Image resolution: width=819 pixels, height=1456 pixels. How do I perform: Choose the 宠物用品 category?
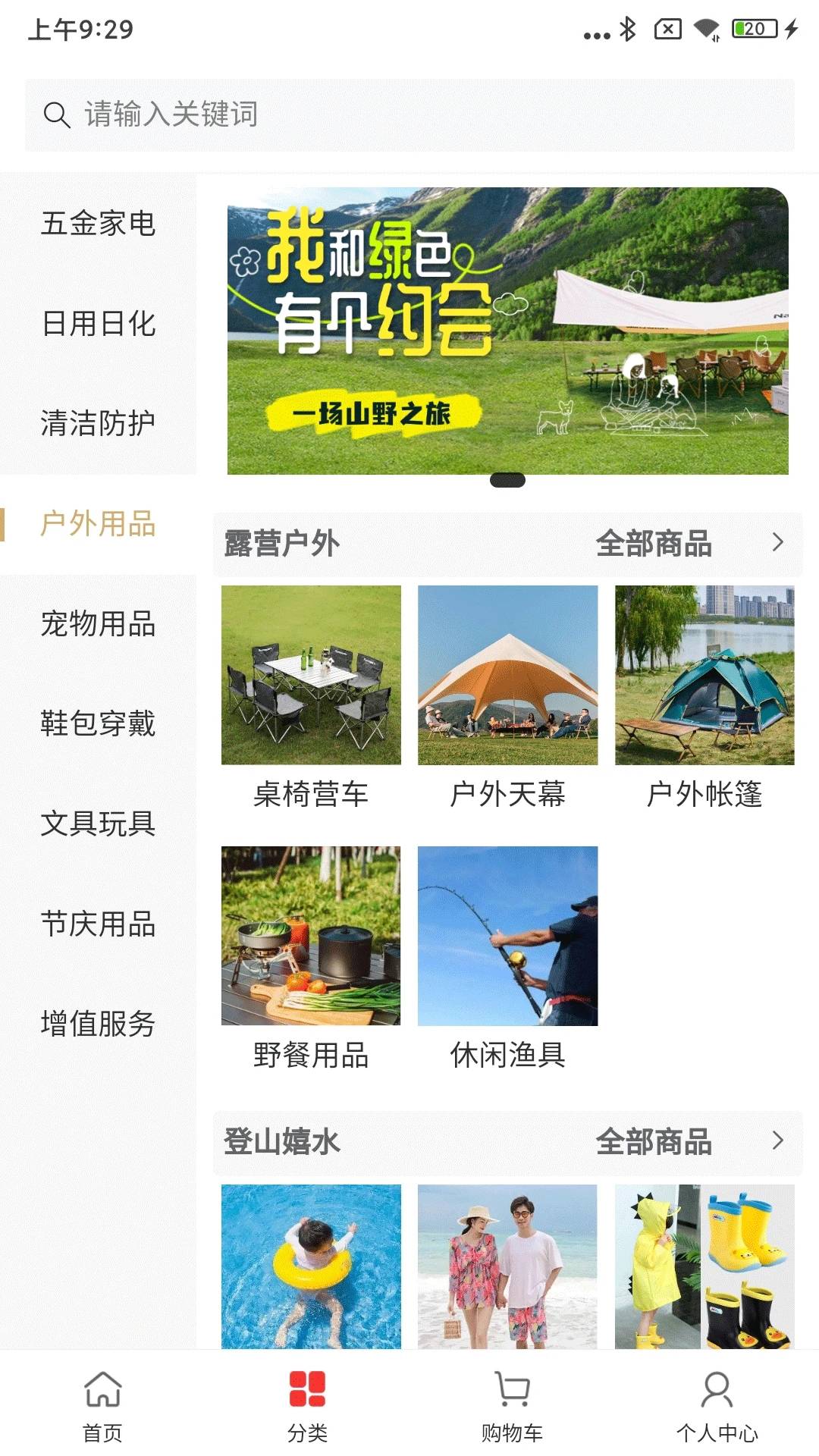point(99,624)
